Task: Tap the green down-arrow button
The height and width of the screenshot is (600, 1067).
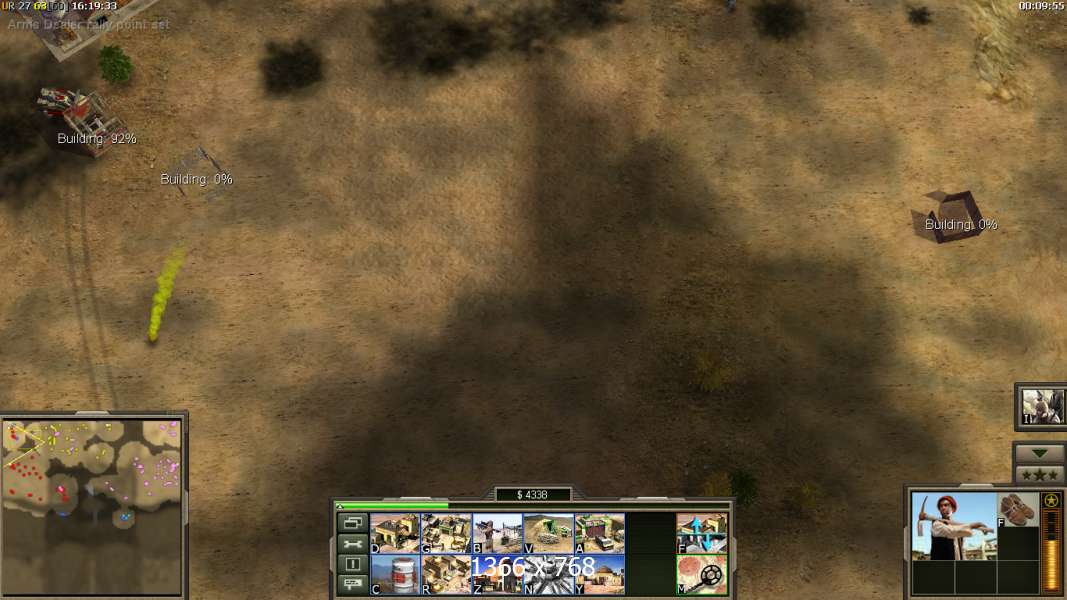Action: [1040, 453]
